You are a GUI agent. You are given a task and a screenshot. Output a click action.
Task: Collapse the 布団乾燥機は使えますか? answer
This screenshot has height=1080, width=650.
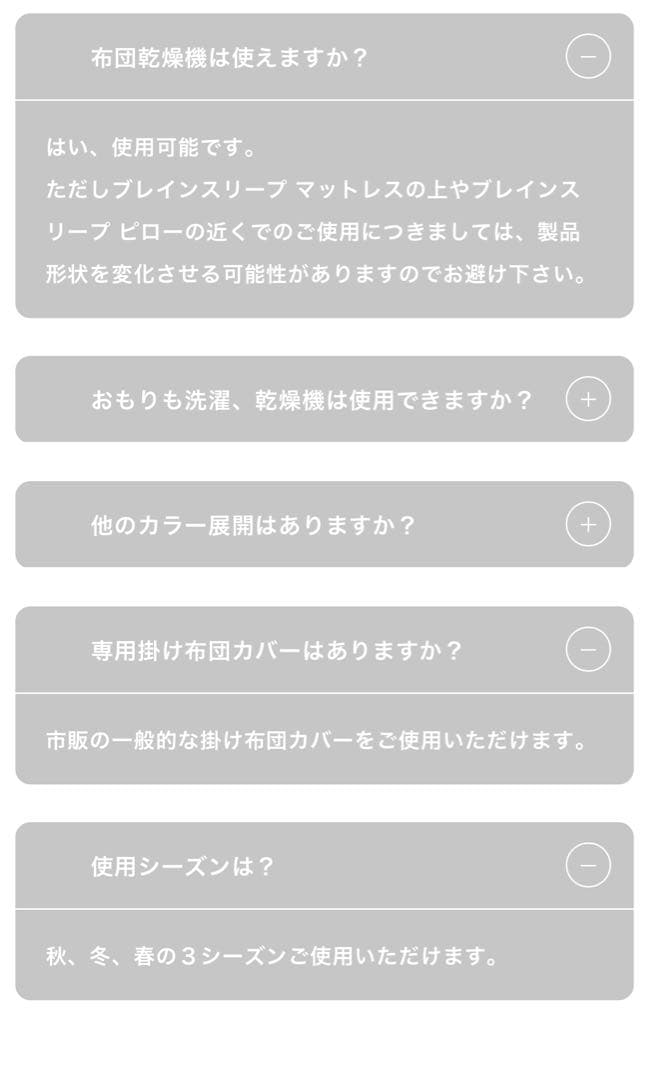coord(588,57)
